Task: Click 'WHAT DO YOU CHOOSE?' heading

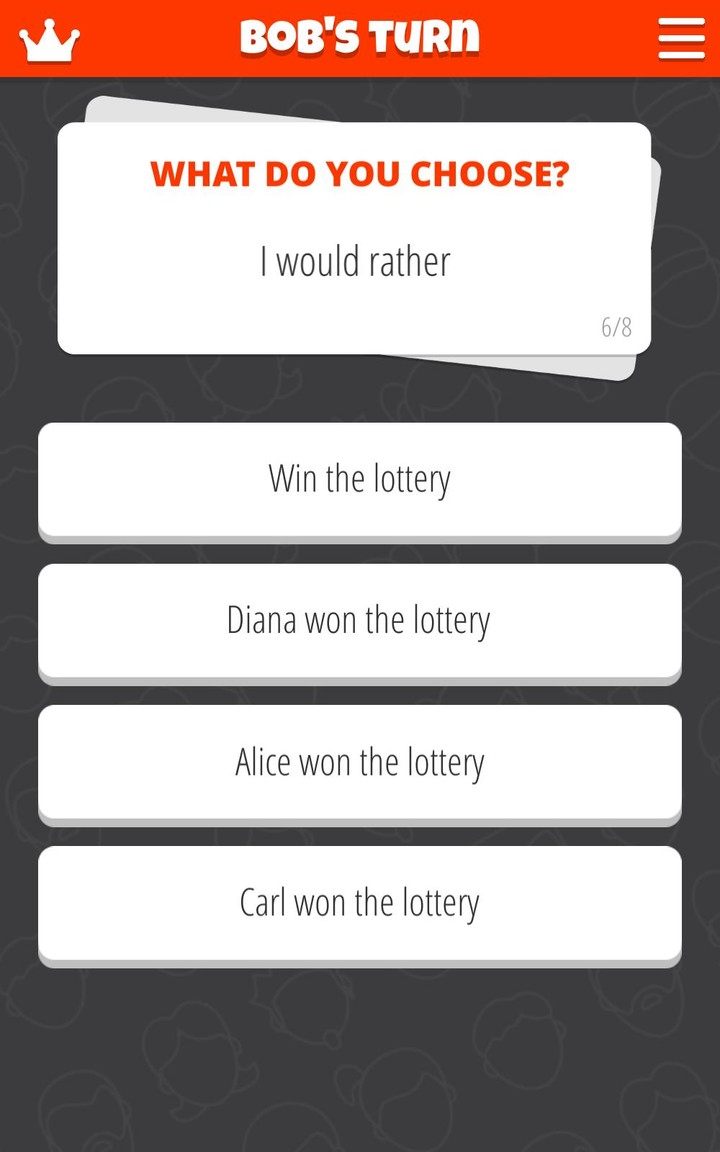Action: tap(360, 174)
